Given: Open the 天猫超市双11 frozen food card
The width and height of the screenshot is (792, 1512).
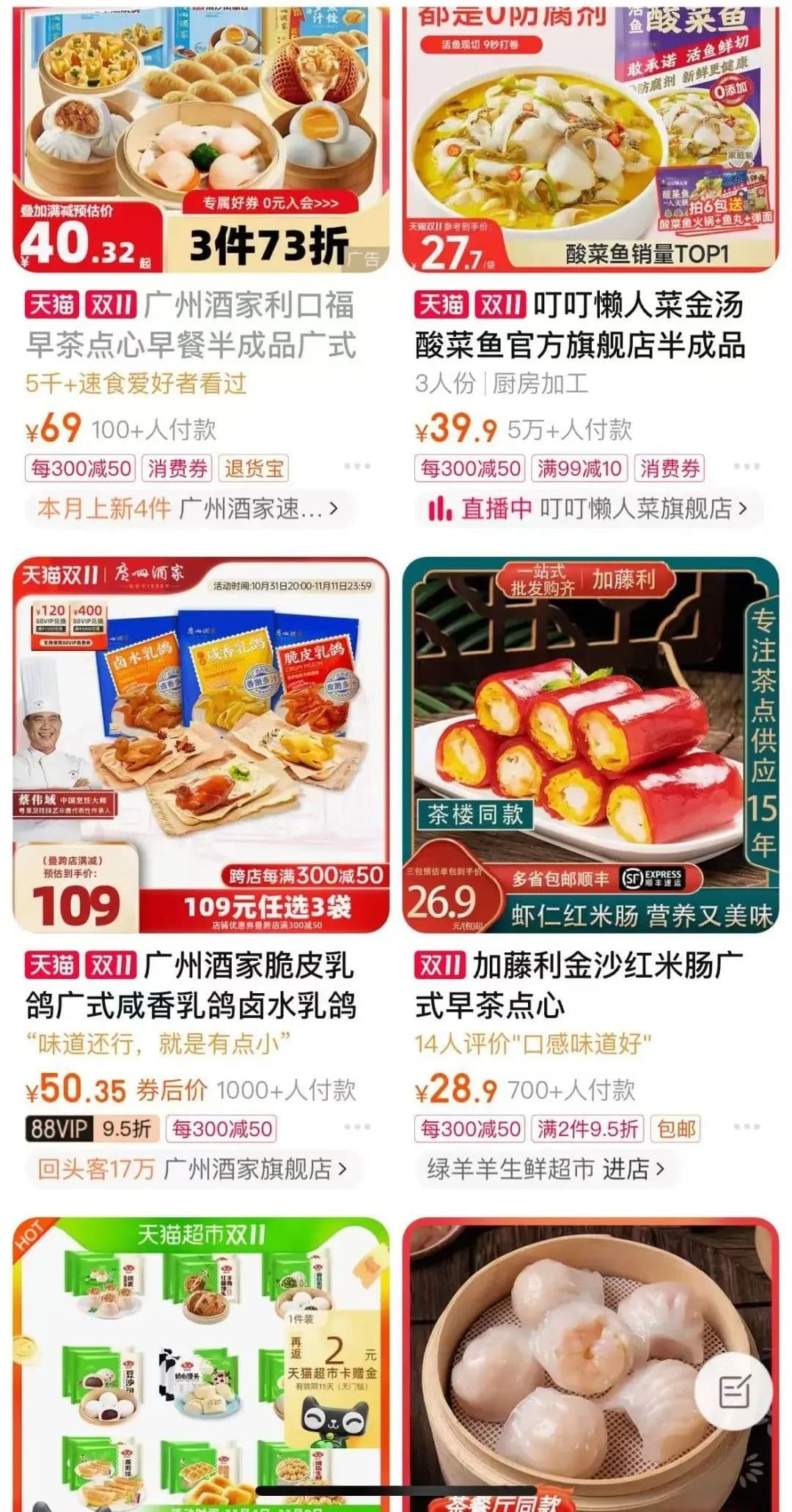Looking at the screenshot, I should 201,1363.
